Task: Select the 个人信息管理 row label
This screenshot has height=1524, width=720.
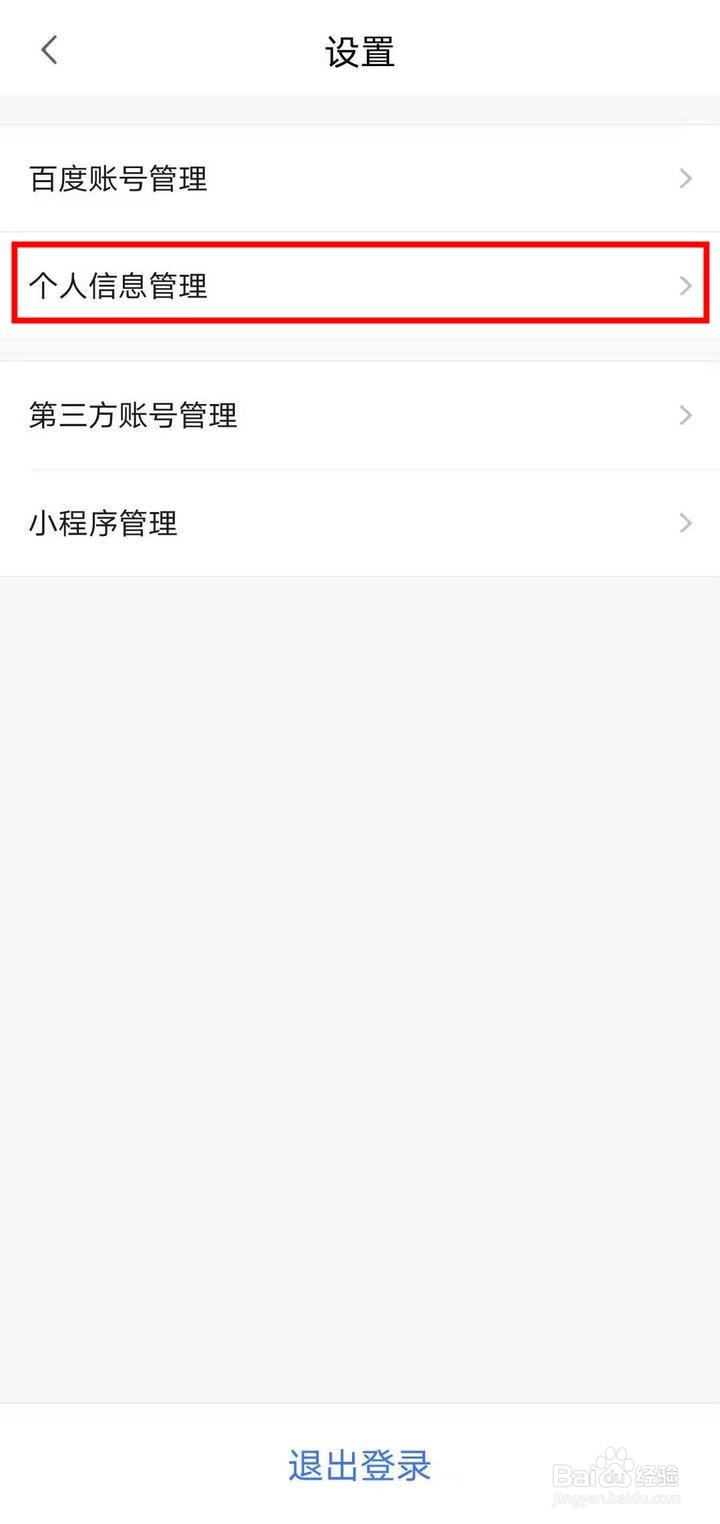Action: [120, 285]
